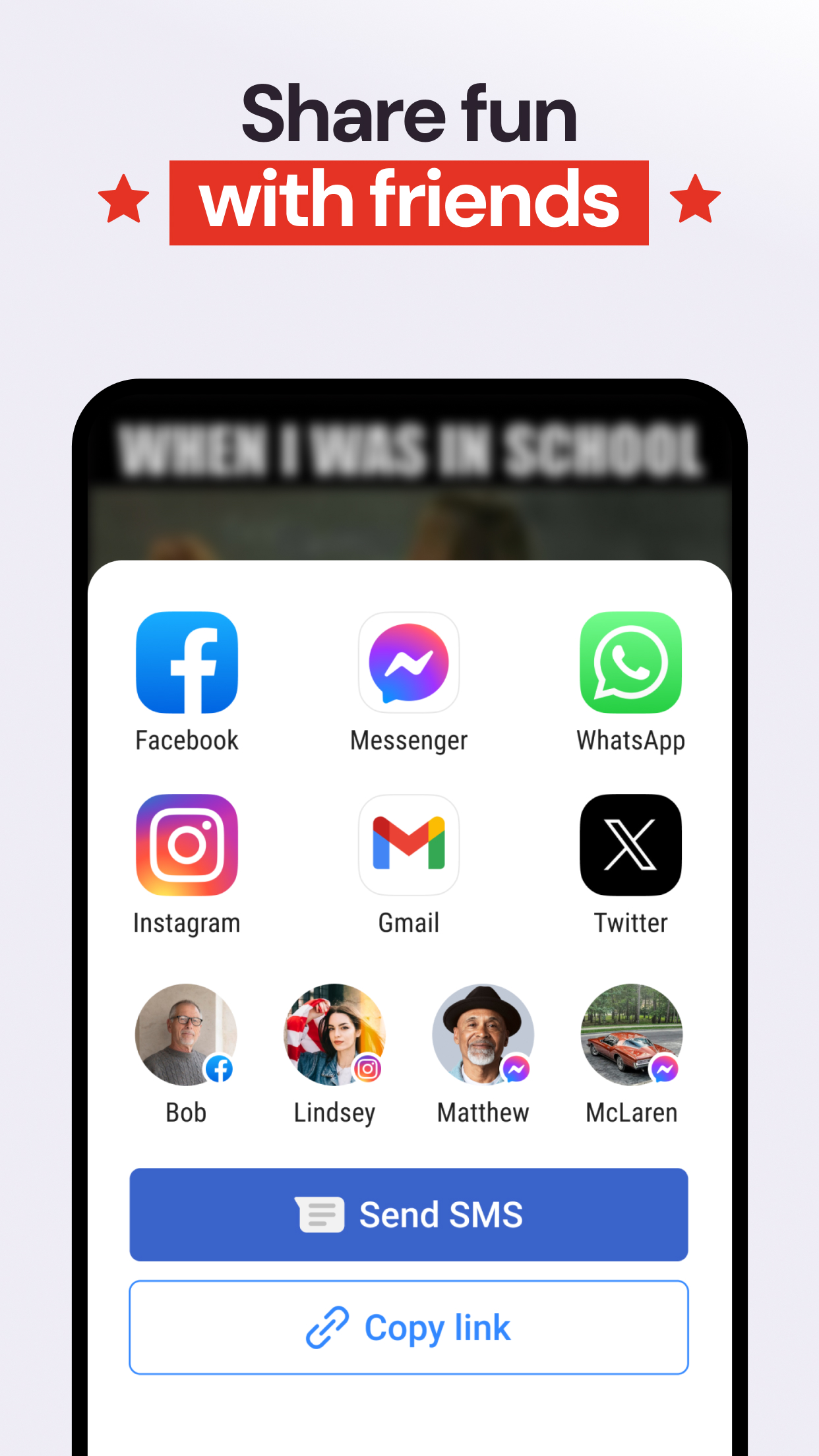819x1456 pixels.
Task: Open Messenger sharing option
Action: [409, 663]
